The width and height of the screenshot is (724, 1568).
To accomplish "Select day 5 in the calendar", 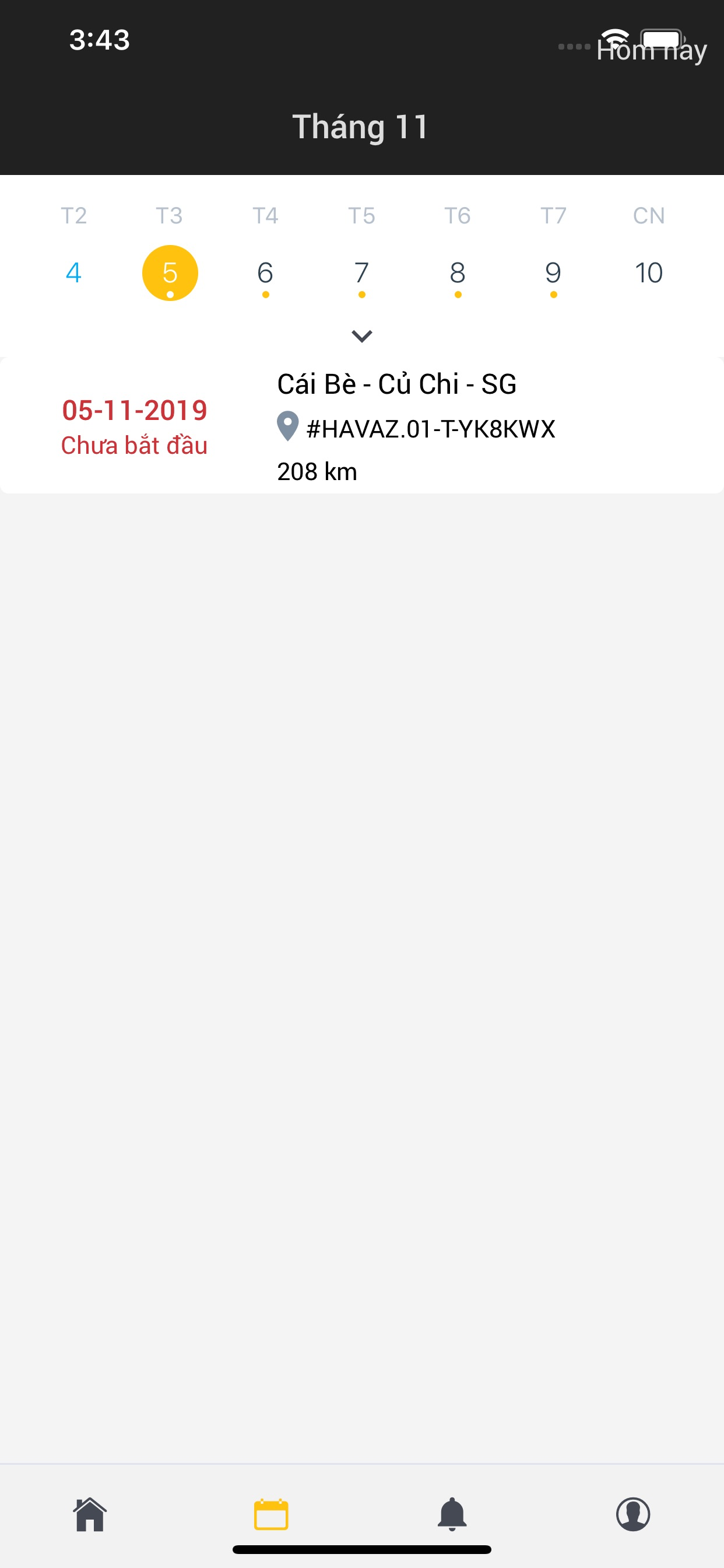I will [170, 272].
